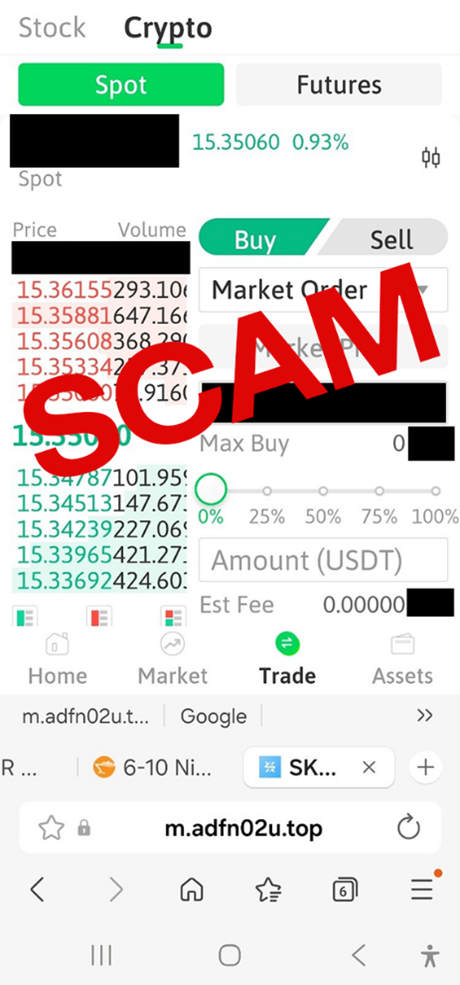Screen dimensions: 460x985
Task: Select the Spot segment
Action: click(121, 85)
